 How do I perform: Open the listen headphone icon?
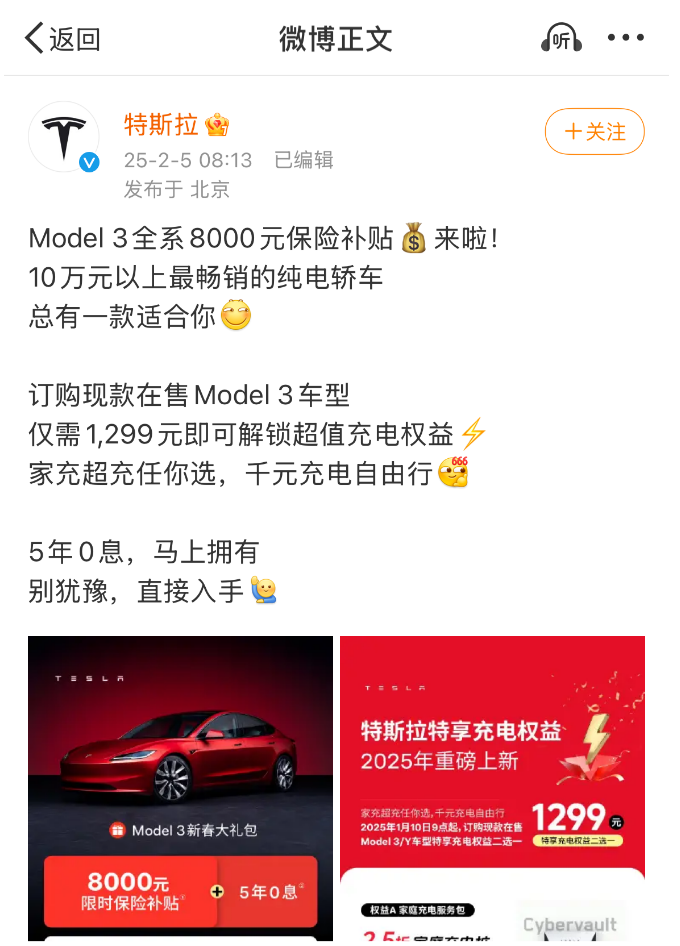(x=561, y=39)
